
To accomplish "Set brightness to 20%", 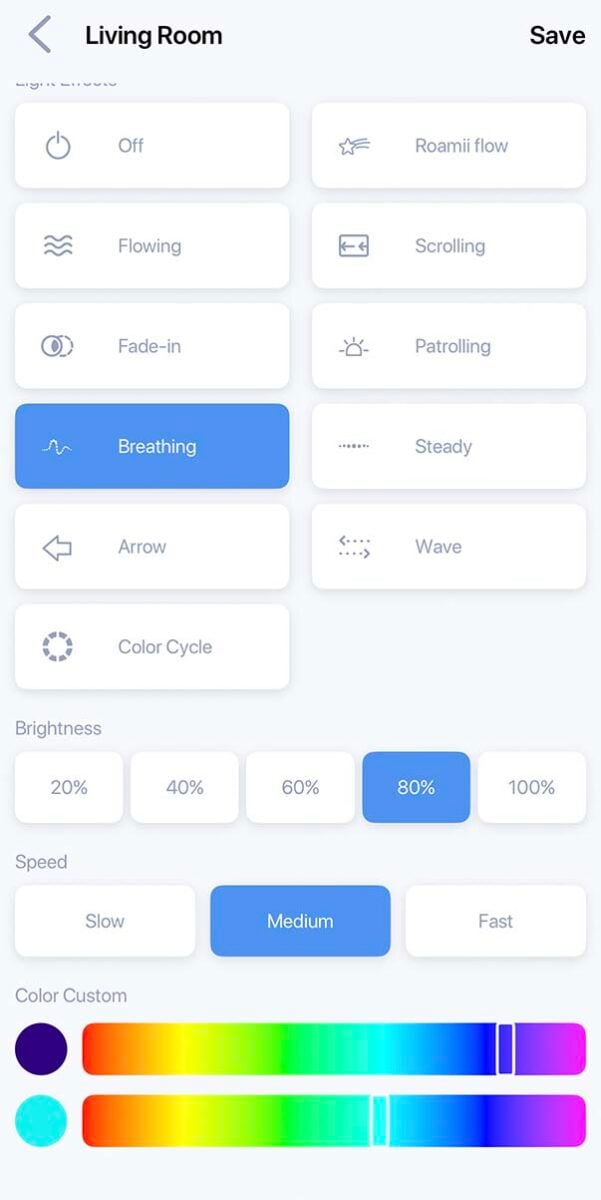I will tap(69, 787).
